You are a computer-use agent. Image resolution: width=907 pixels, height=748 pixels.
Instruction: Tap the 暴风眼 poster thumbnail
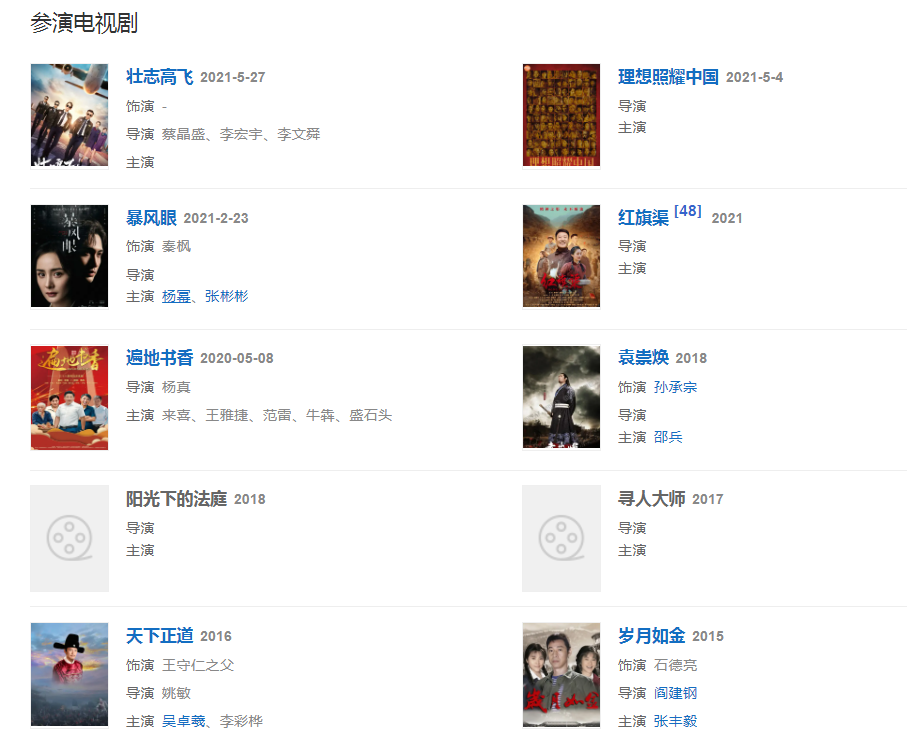point(69,256)
